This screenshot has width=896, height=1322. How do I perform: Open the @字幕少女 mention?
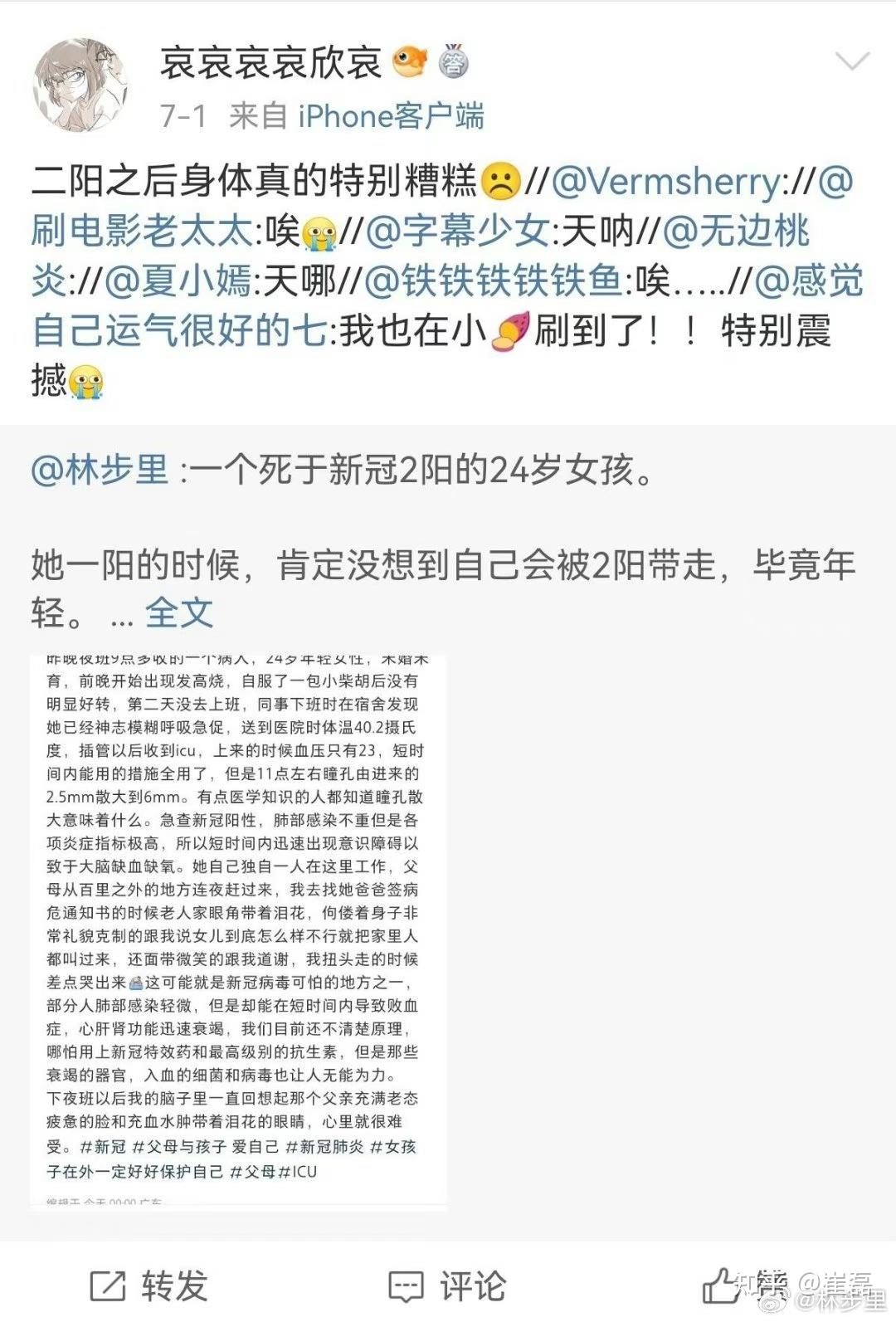456,232
